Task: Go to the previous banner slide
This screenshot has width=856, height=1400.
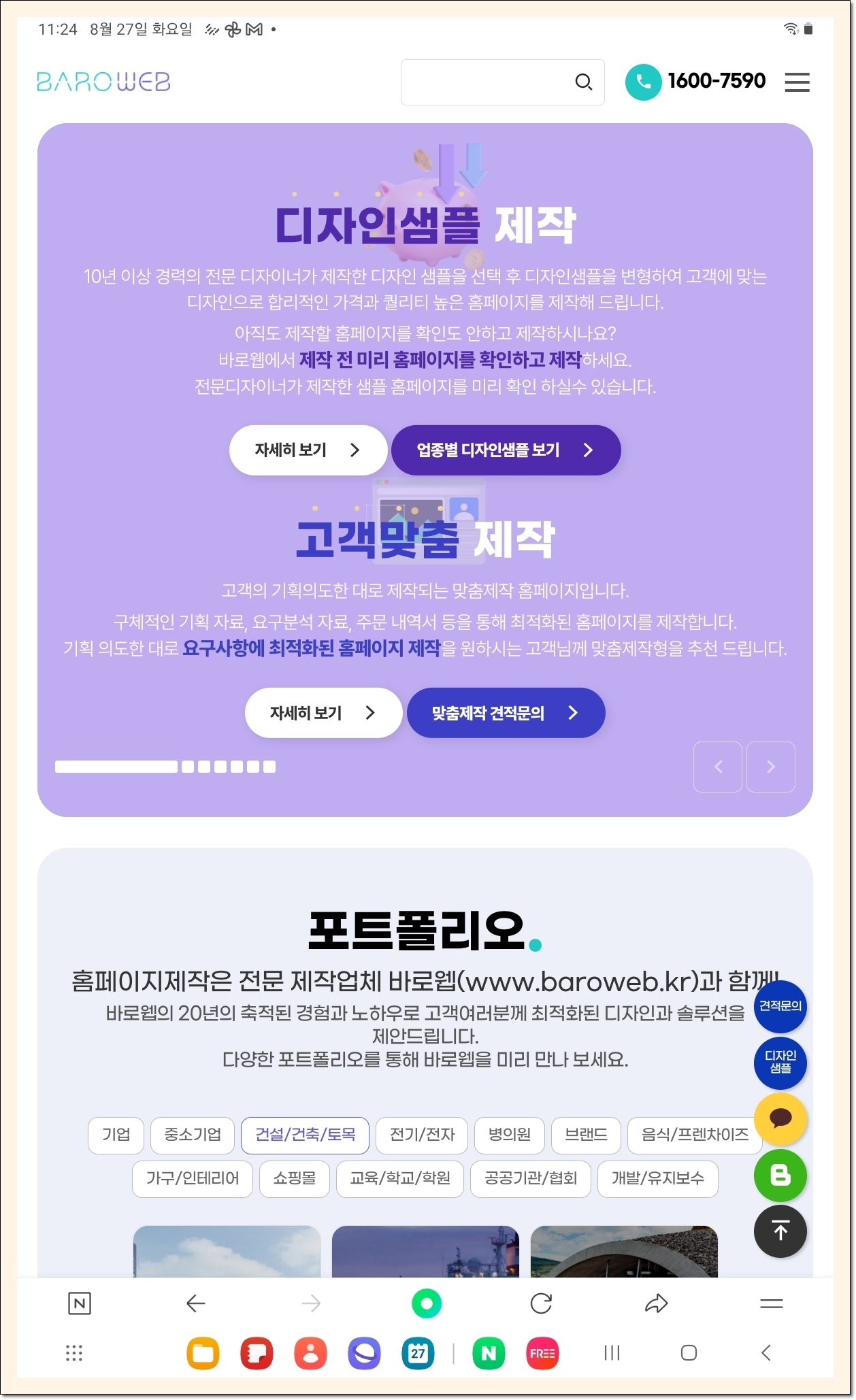Action: [x=718, y=767]
